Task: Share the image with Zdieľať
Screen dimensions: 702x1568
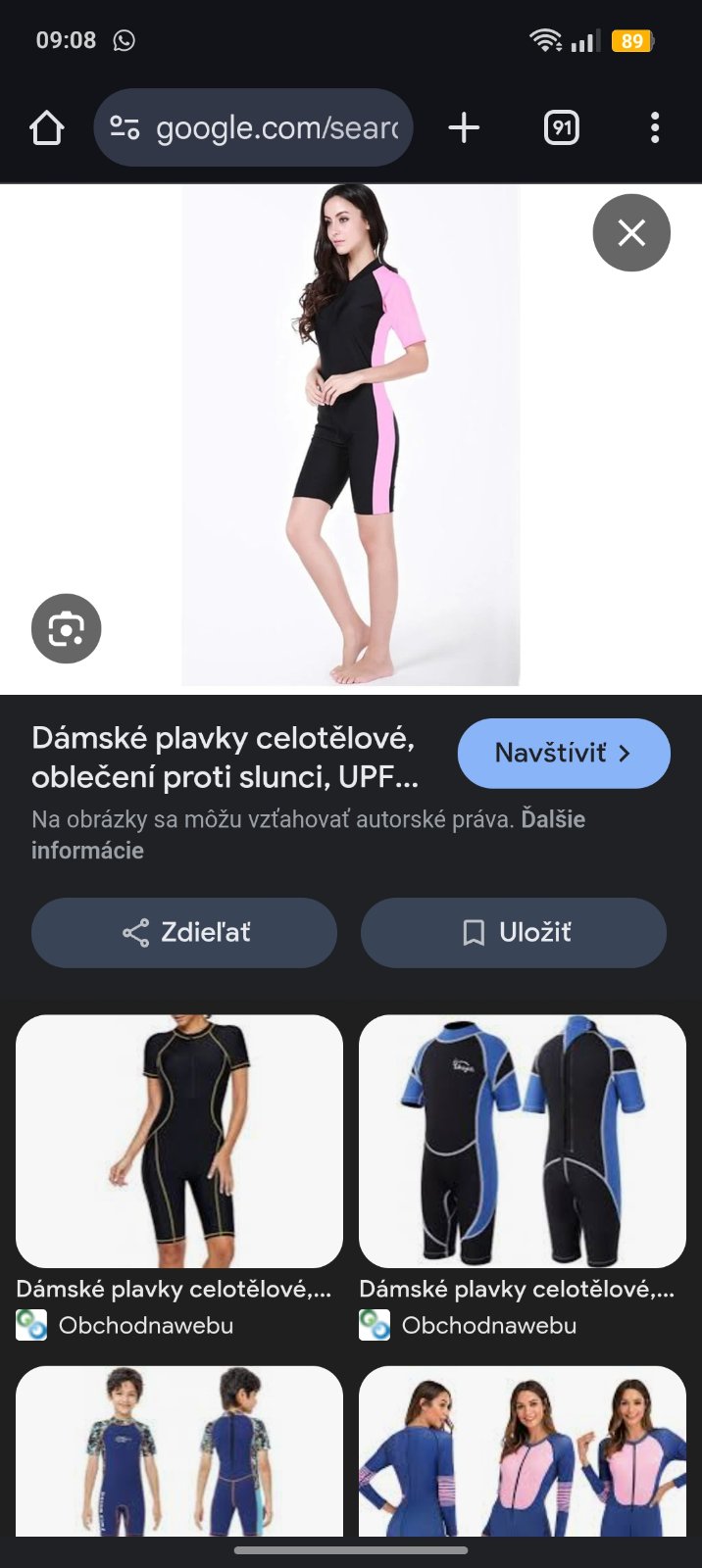Action: 184,932
